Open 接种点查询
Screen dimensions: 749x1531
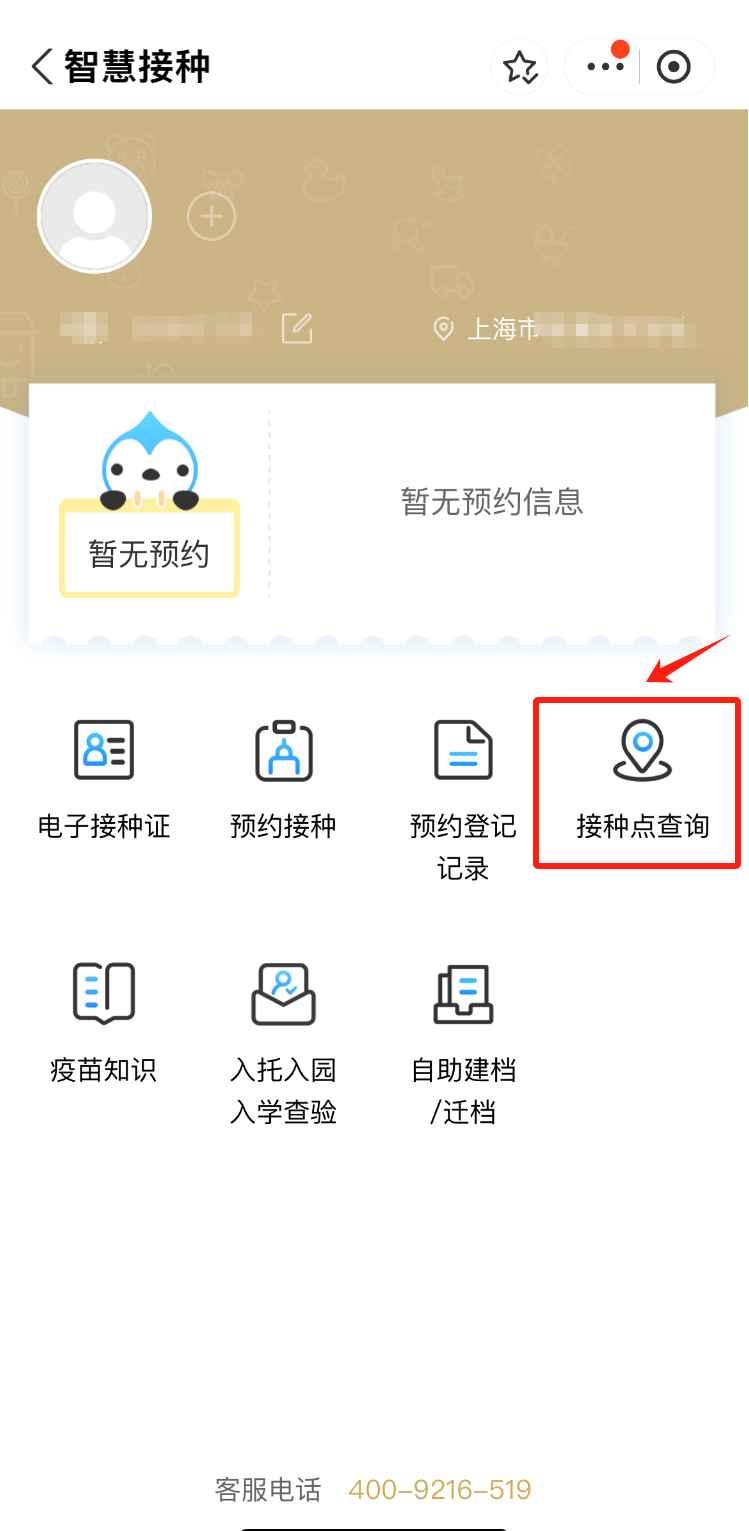click(x=642, y=780)
